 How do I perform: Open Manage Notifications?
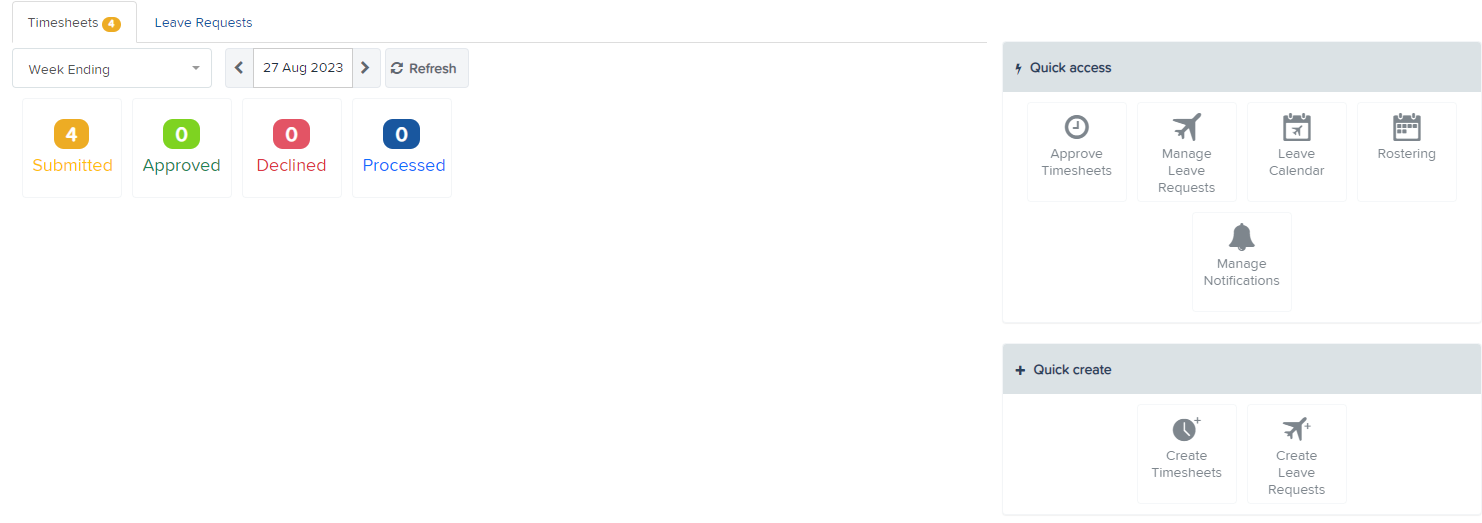pyautogui.click(x=1241, y=261)
